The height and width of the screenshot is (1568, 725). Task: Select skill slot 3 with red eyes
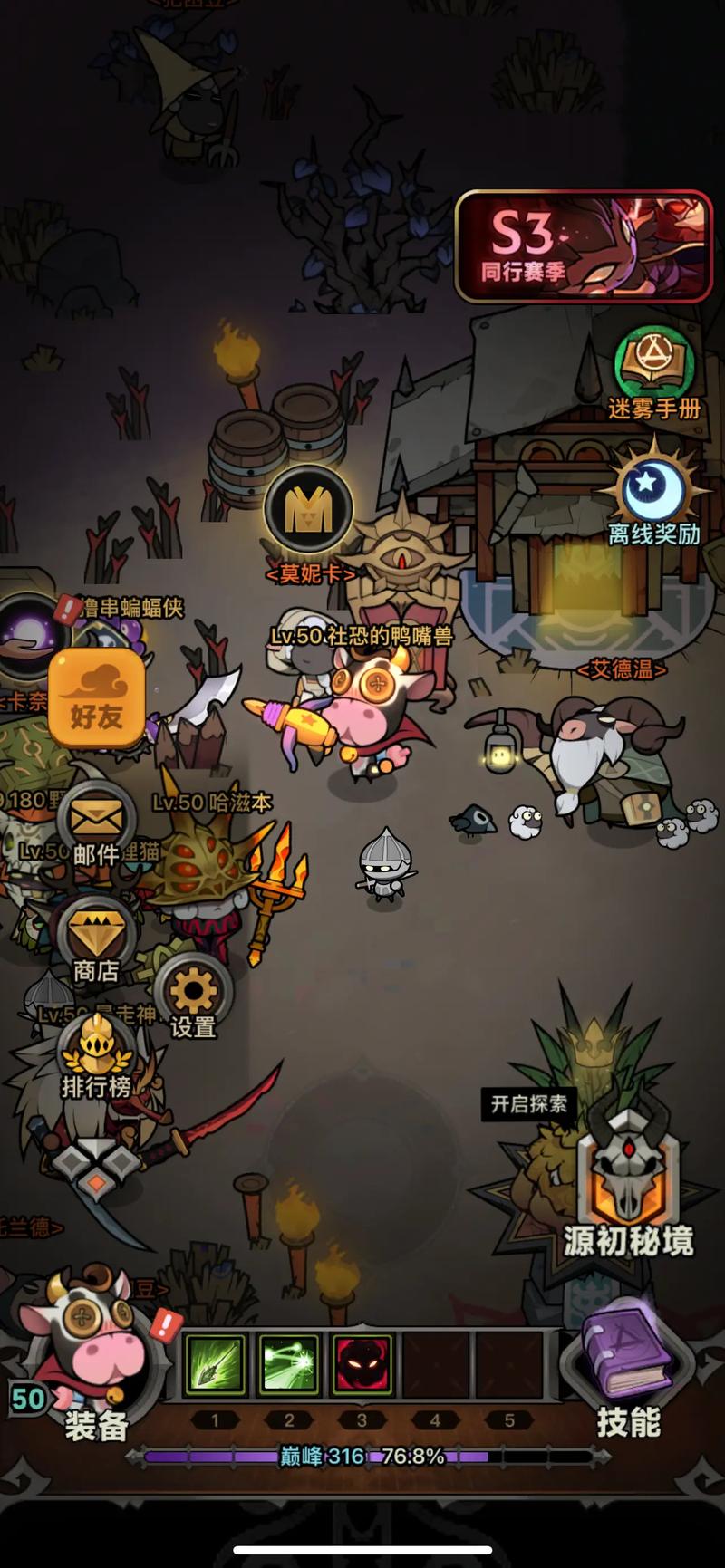click(x=362, y=1363)
